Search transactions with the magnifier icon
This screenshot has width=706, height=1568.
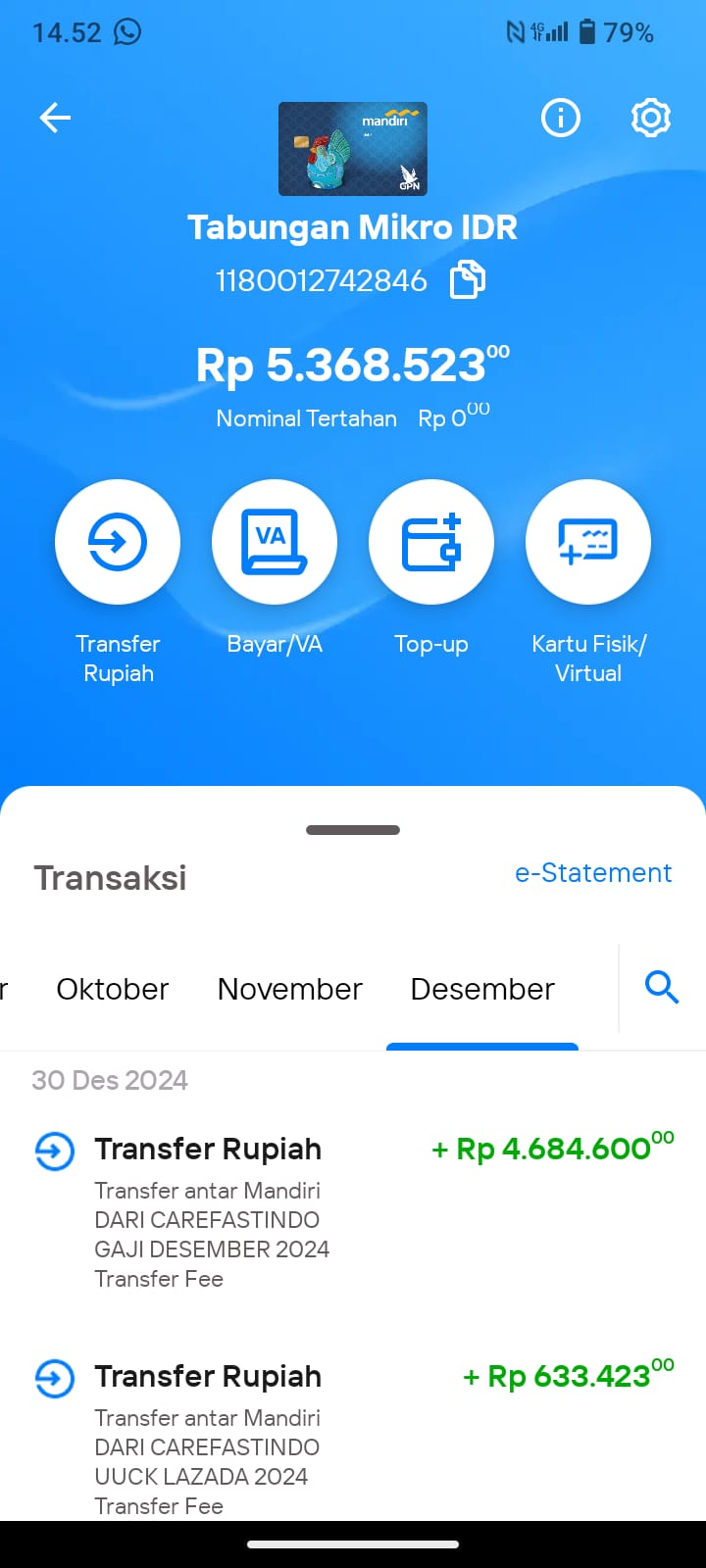click(x=662, y=987)
